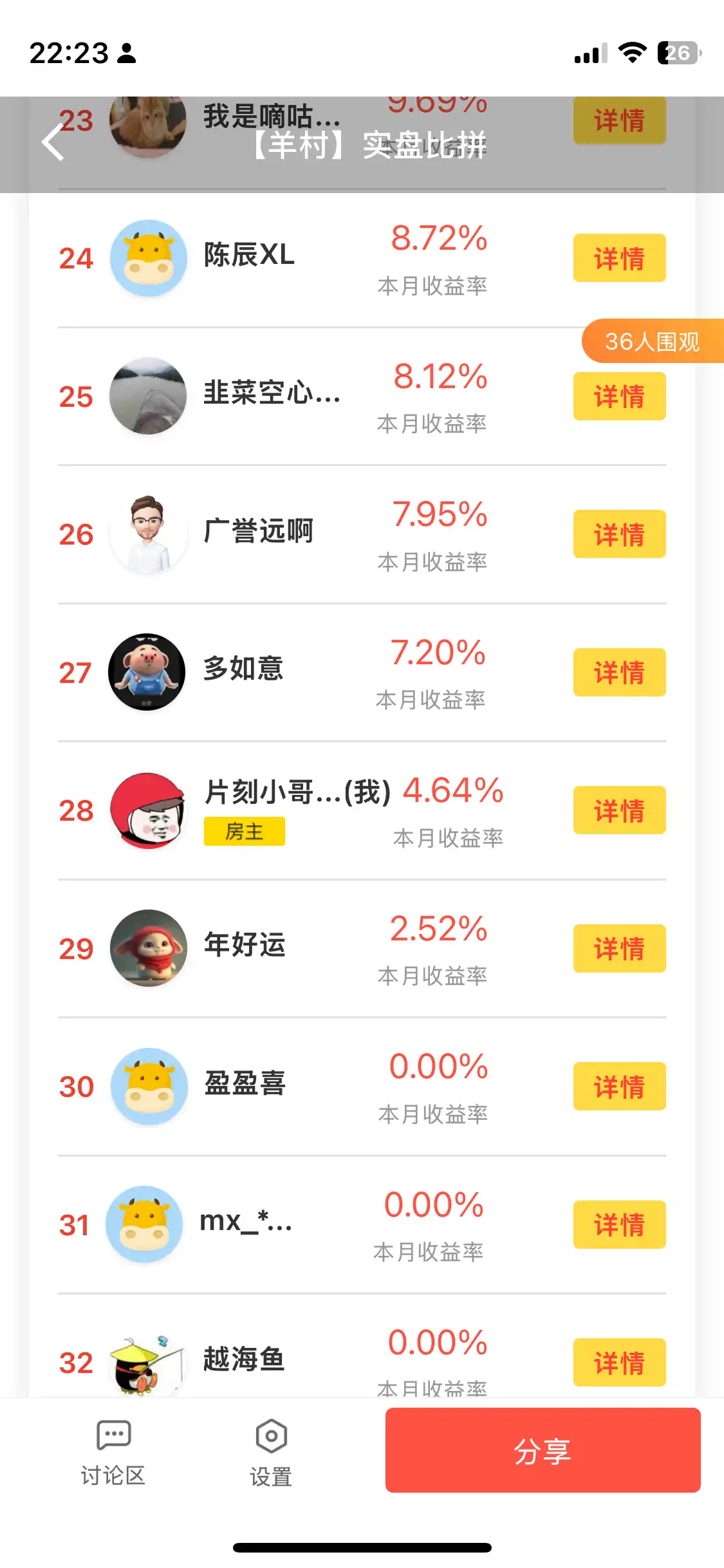
Task: Open 设置 settings
Action: (271, 1452)
